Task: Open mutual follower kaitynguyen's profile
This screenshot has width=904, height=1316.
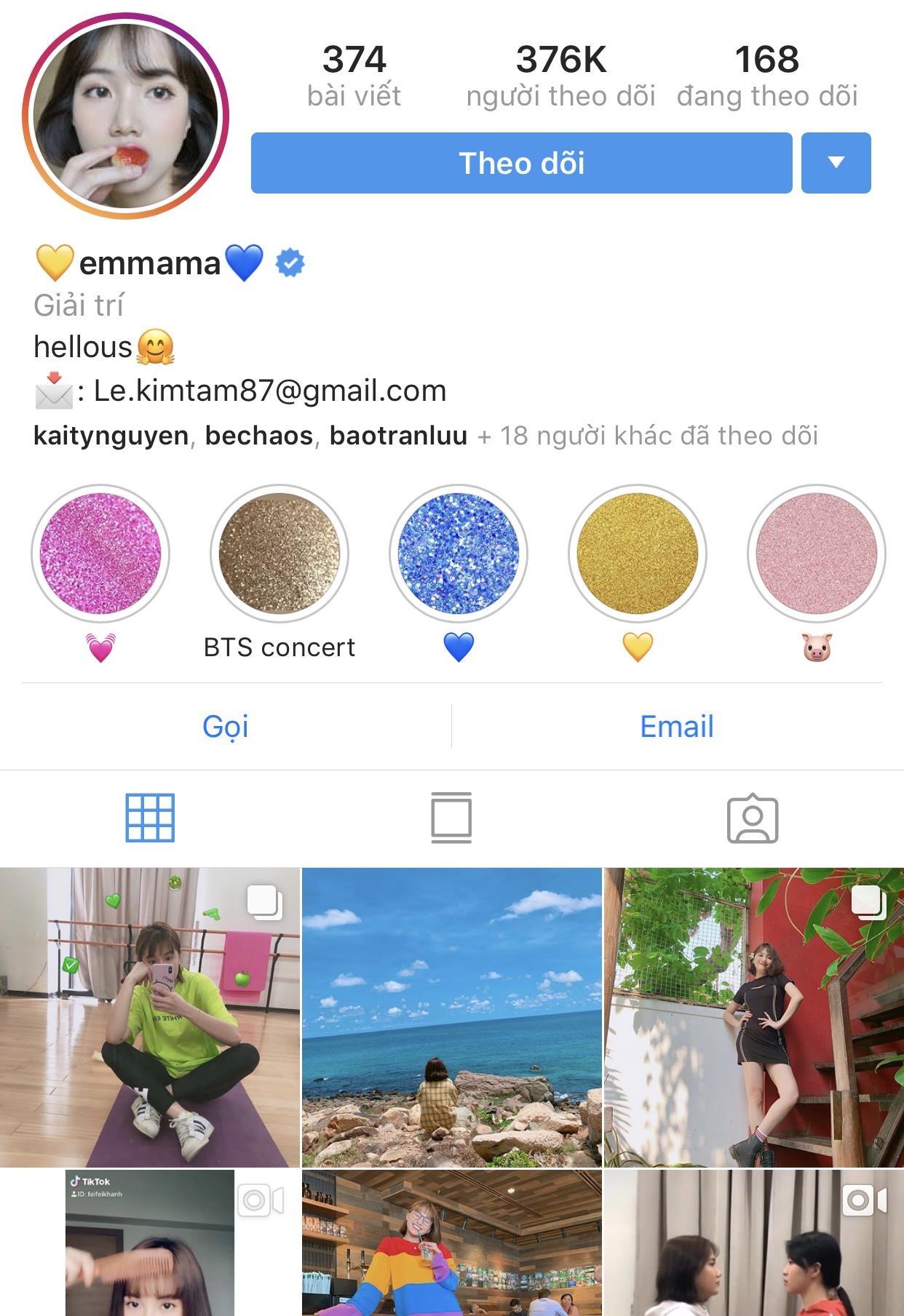Action: [x=111, y=436]
